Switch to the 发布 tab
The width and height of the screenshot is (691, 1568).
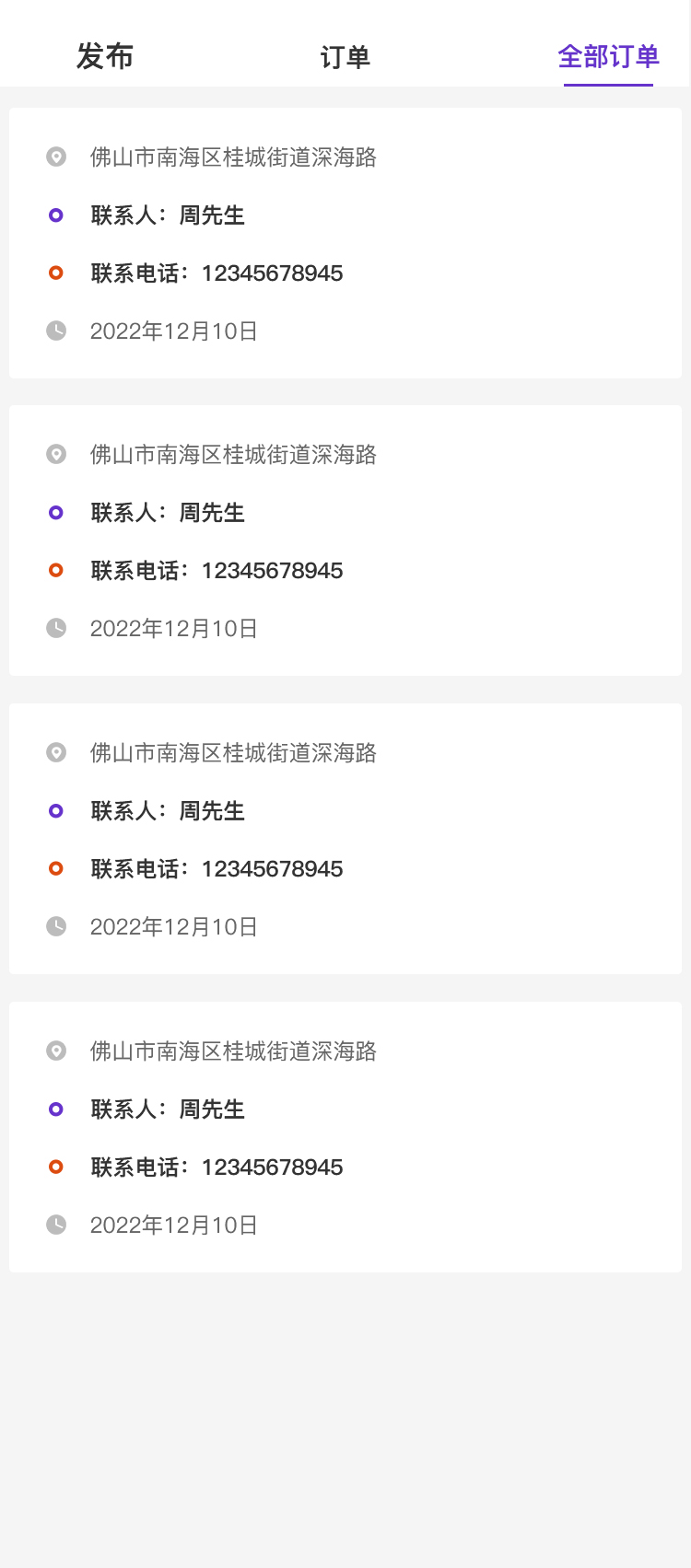pyautogui.click(x=105, y=56)
